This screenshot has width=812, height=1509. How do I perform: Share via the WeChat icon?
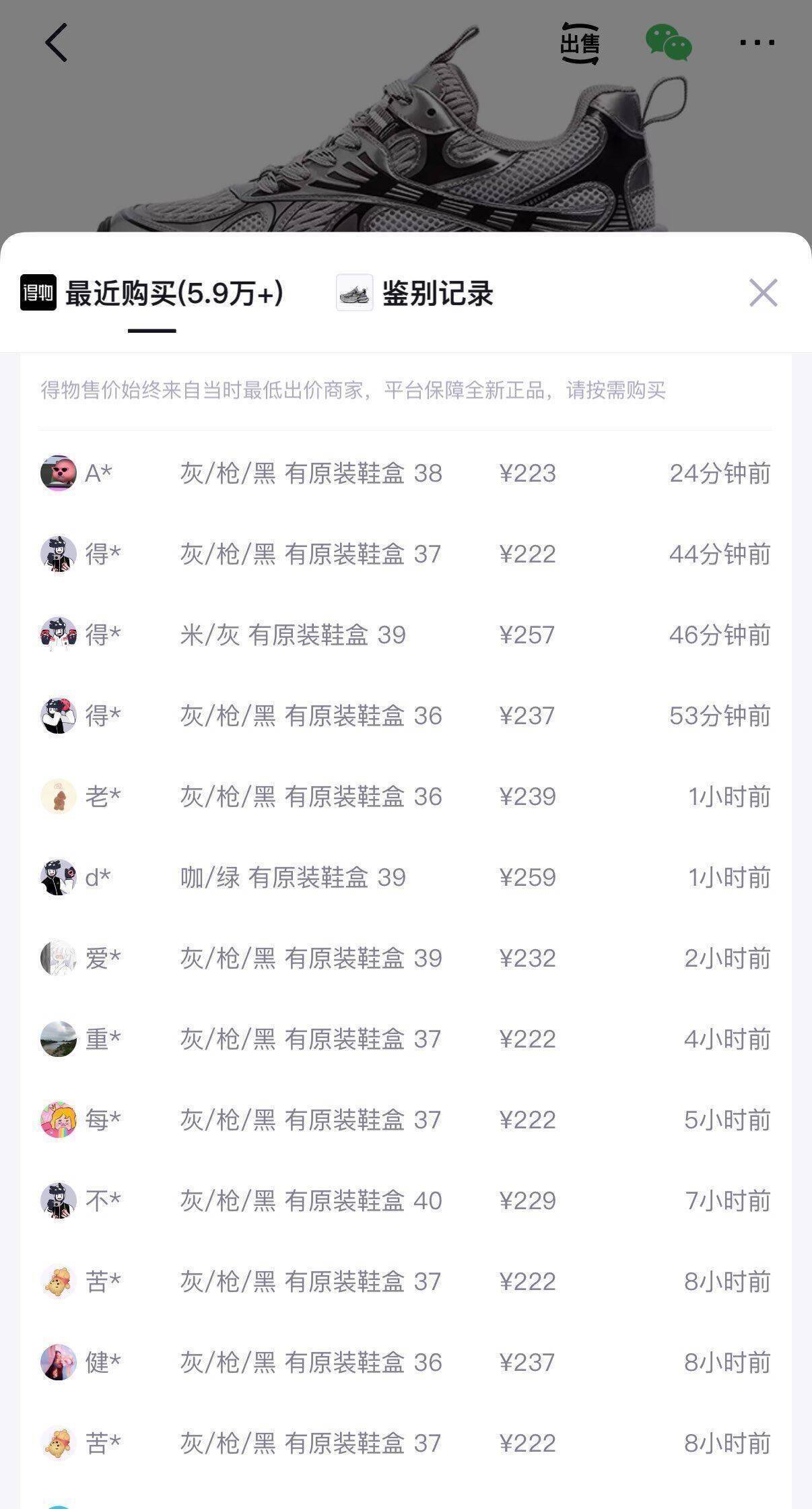click(x=668, y=43)
